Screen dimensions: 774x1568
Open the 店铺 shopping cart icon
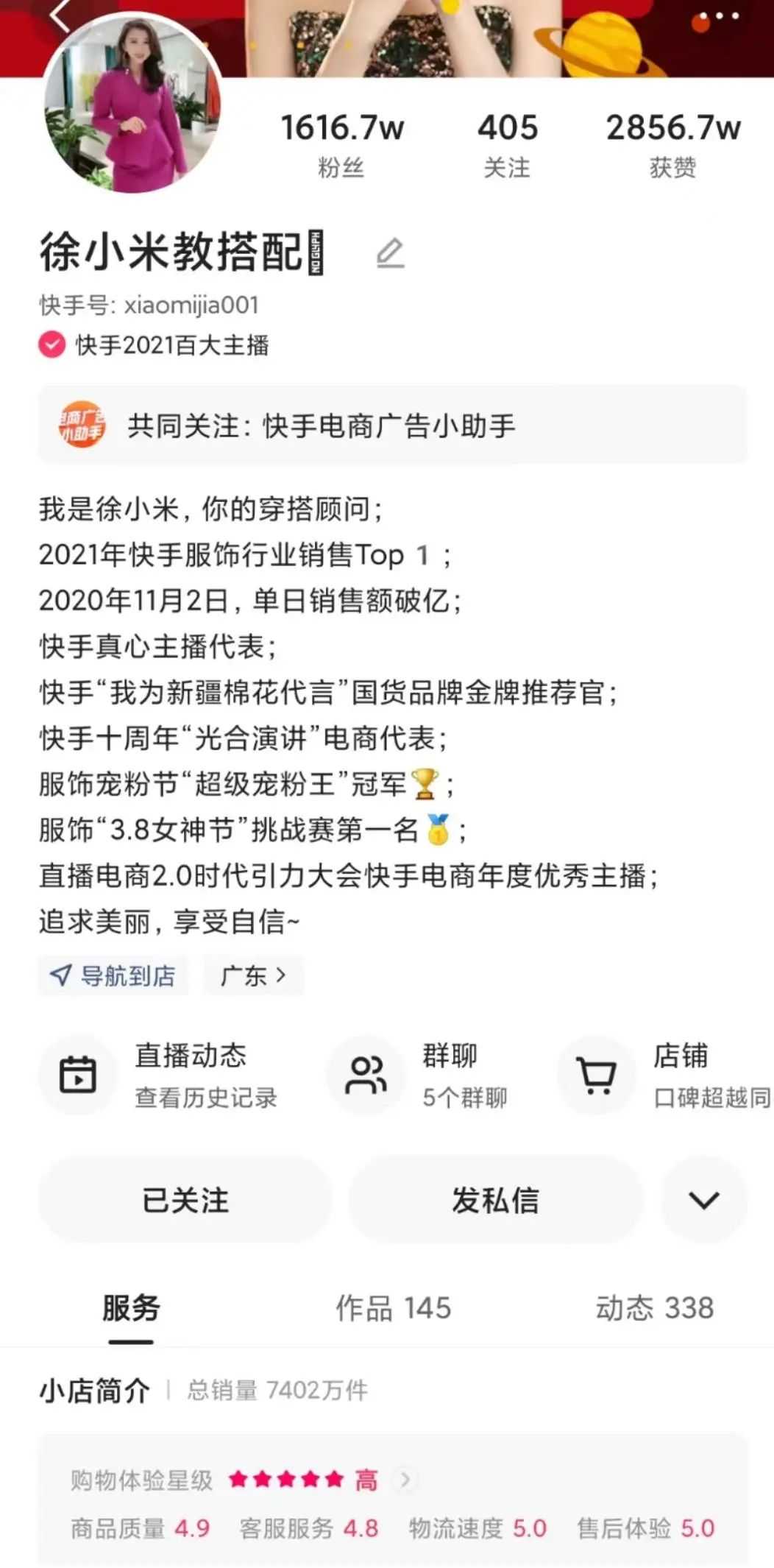coord(596,1075)
